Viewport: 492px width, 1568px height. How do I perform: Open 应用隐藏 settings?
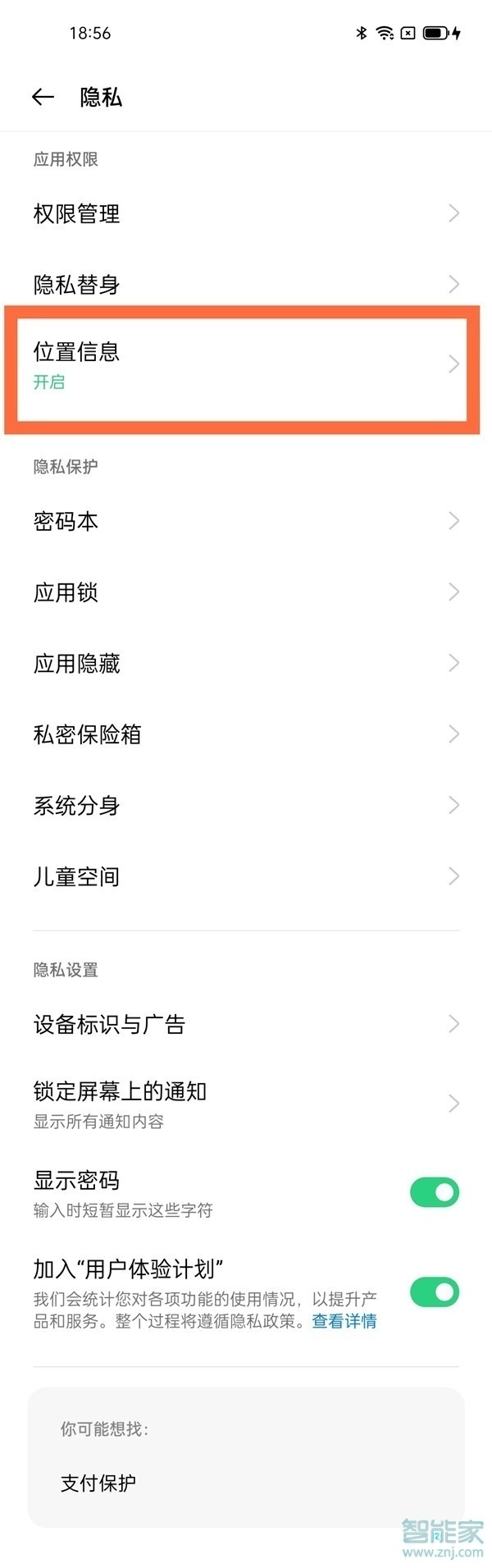pyautogui.click(x=246, y=663)
